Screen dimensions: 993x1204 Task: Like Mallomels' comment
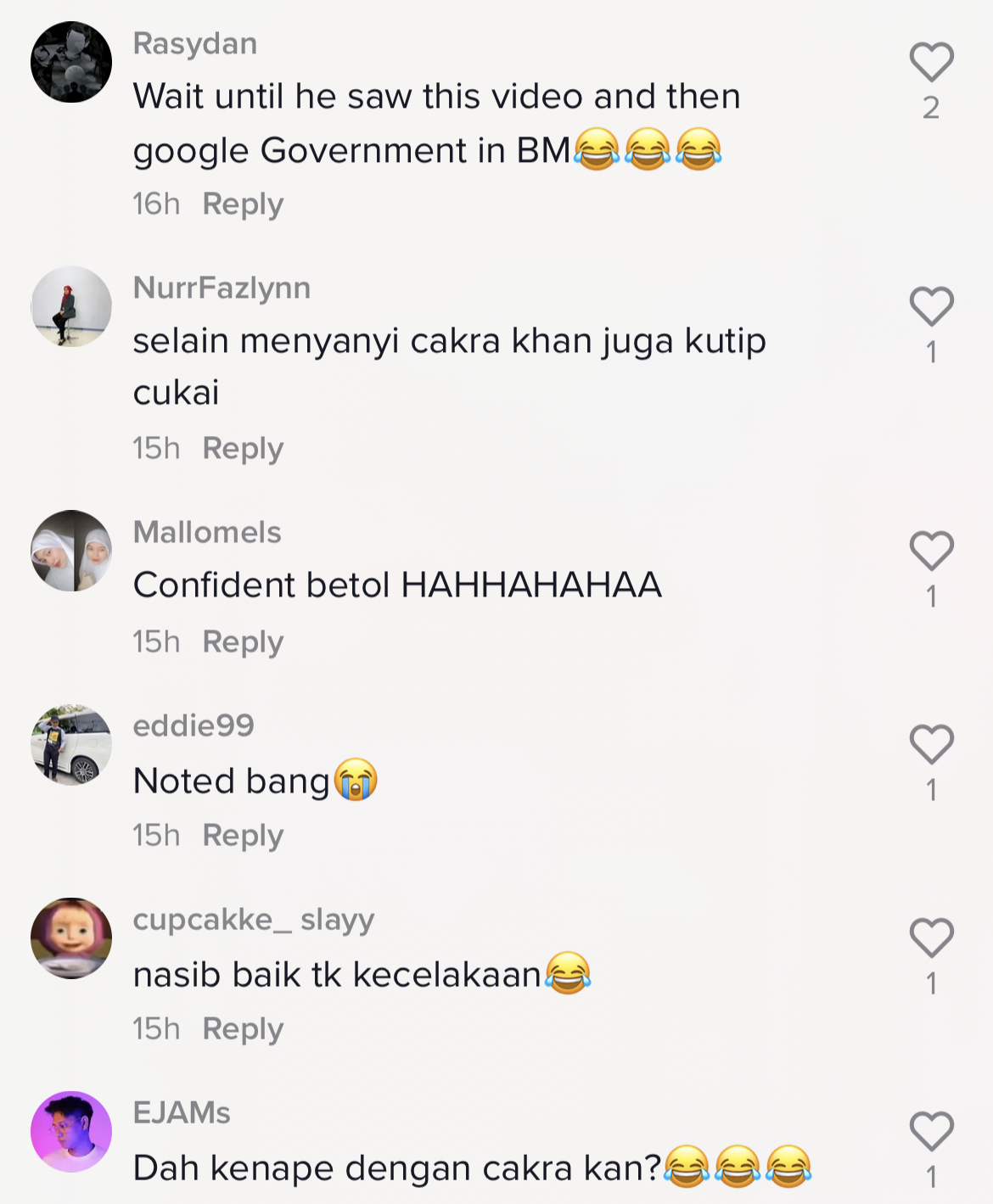(931, 552)
